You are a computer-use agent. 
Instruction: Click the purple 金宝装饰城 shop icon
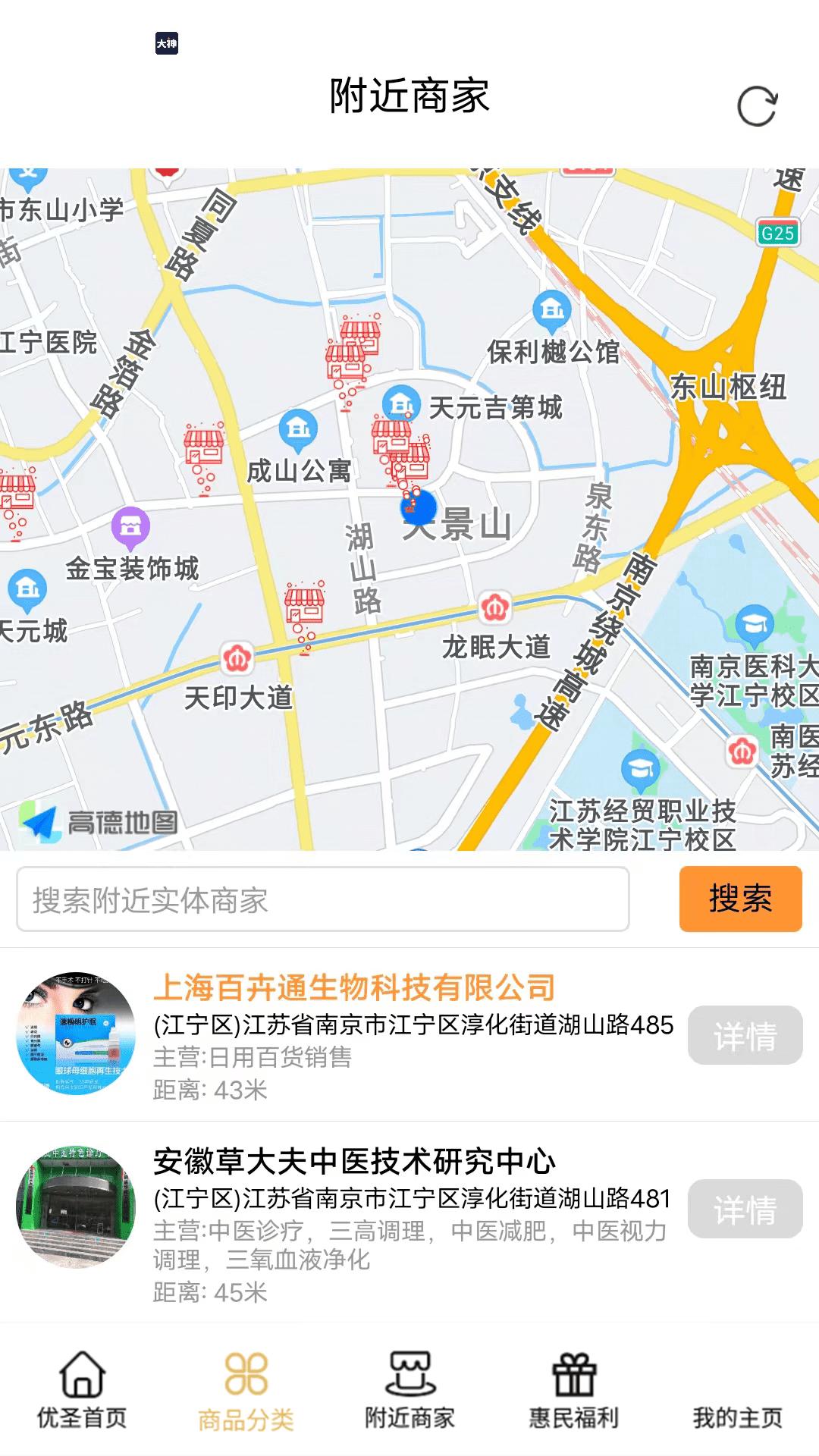click(129, 526)
